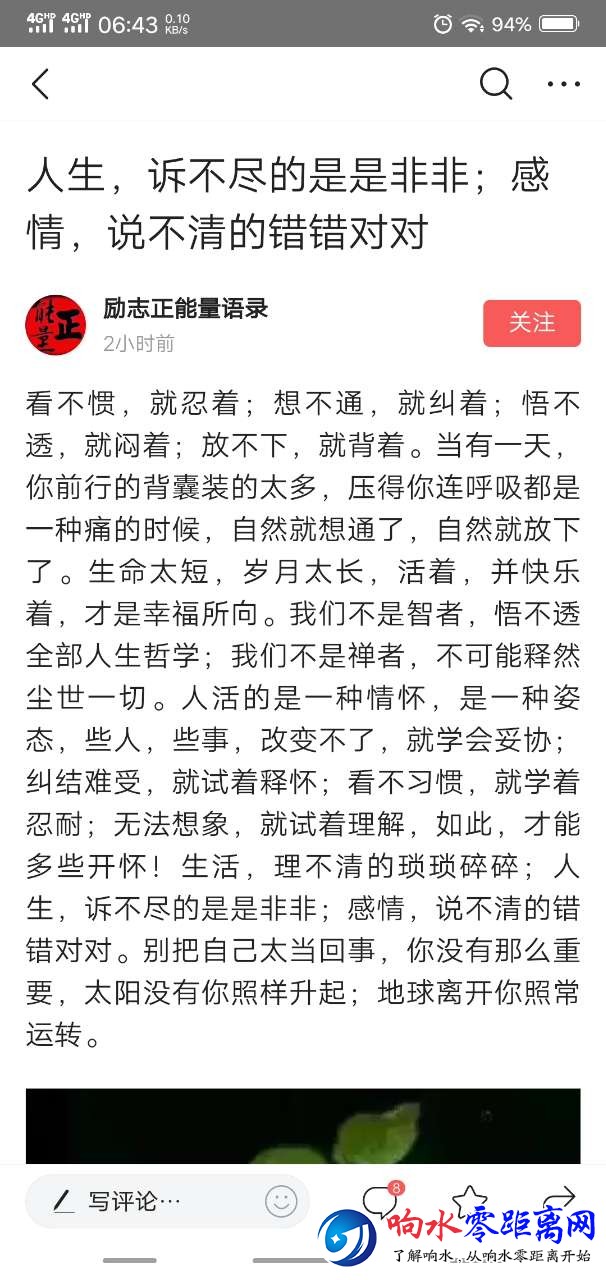The height and width of the screenshot is (1280, 606).
Task: Open the 励志正能量语录 author avatar
Action: [56, 325]
